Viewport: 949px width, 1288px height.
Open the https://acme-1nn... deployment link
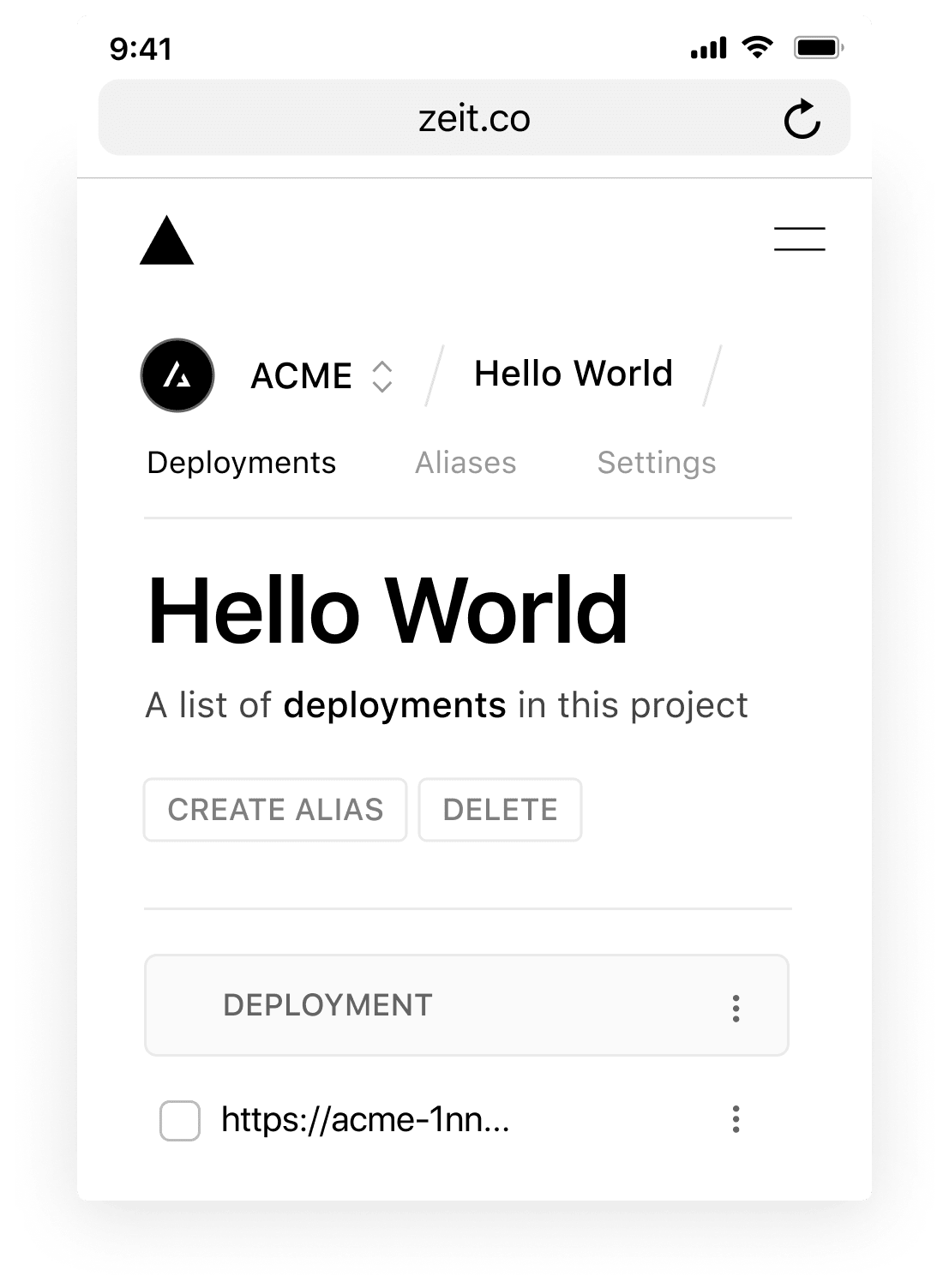[365, 1120]
